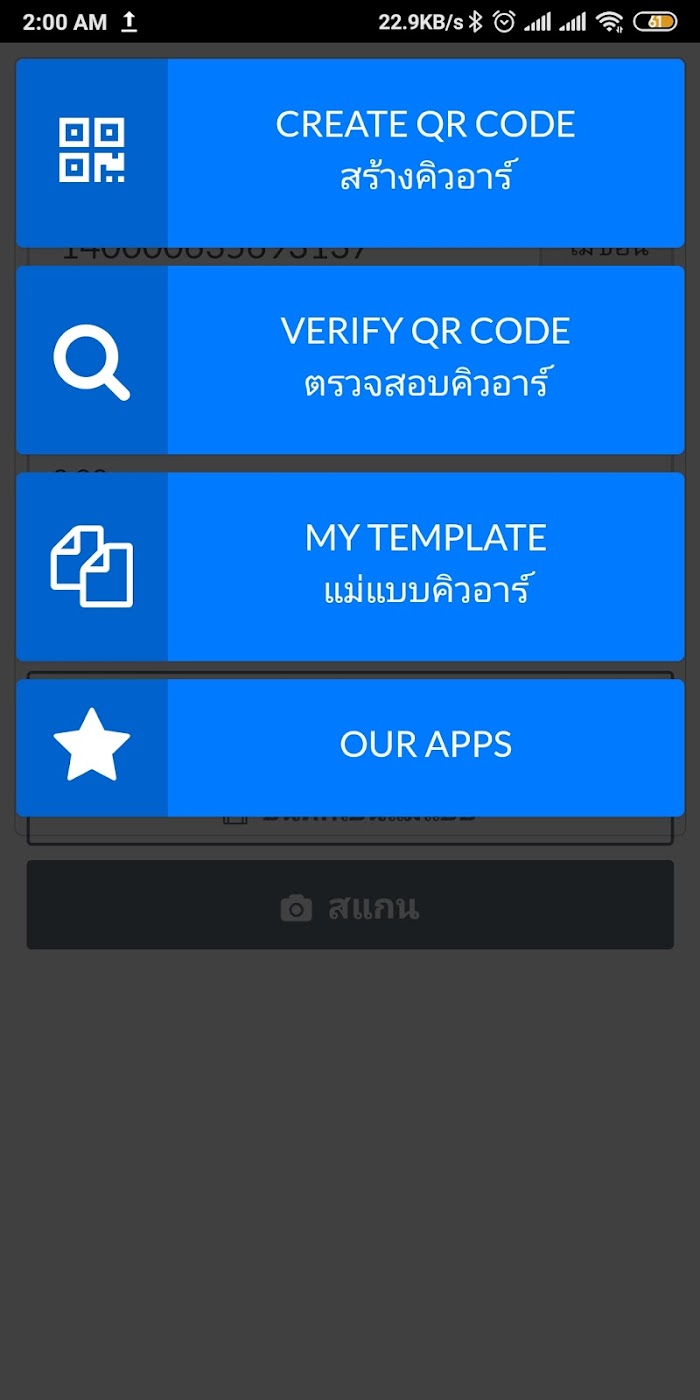Open Create QR Code option
The height and width of the screenshot is (1400, 700).
[x=350, y=153]
